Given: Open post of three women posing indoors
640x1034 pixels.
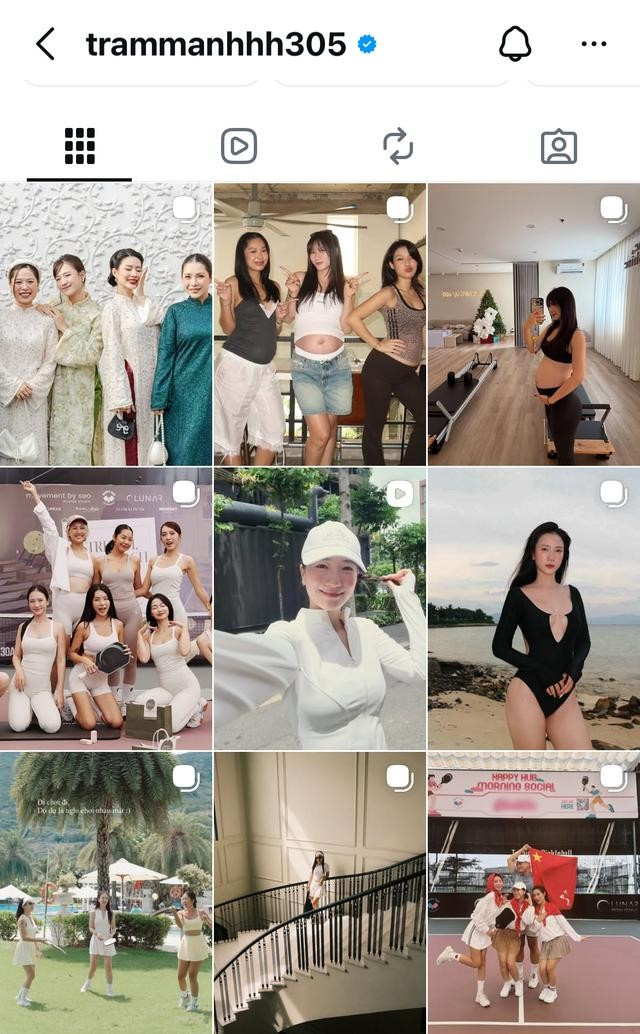Looking at the screenshot, I should pyautogui.click(x=320, y=325).
